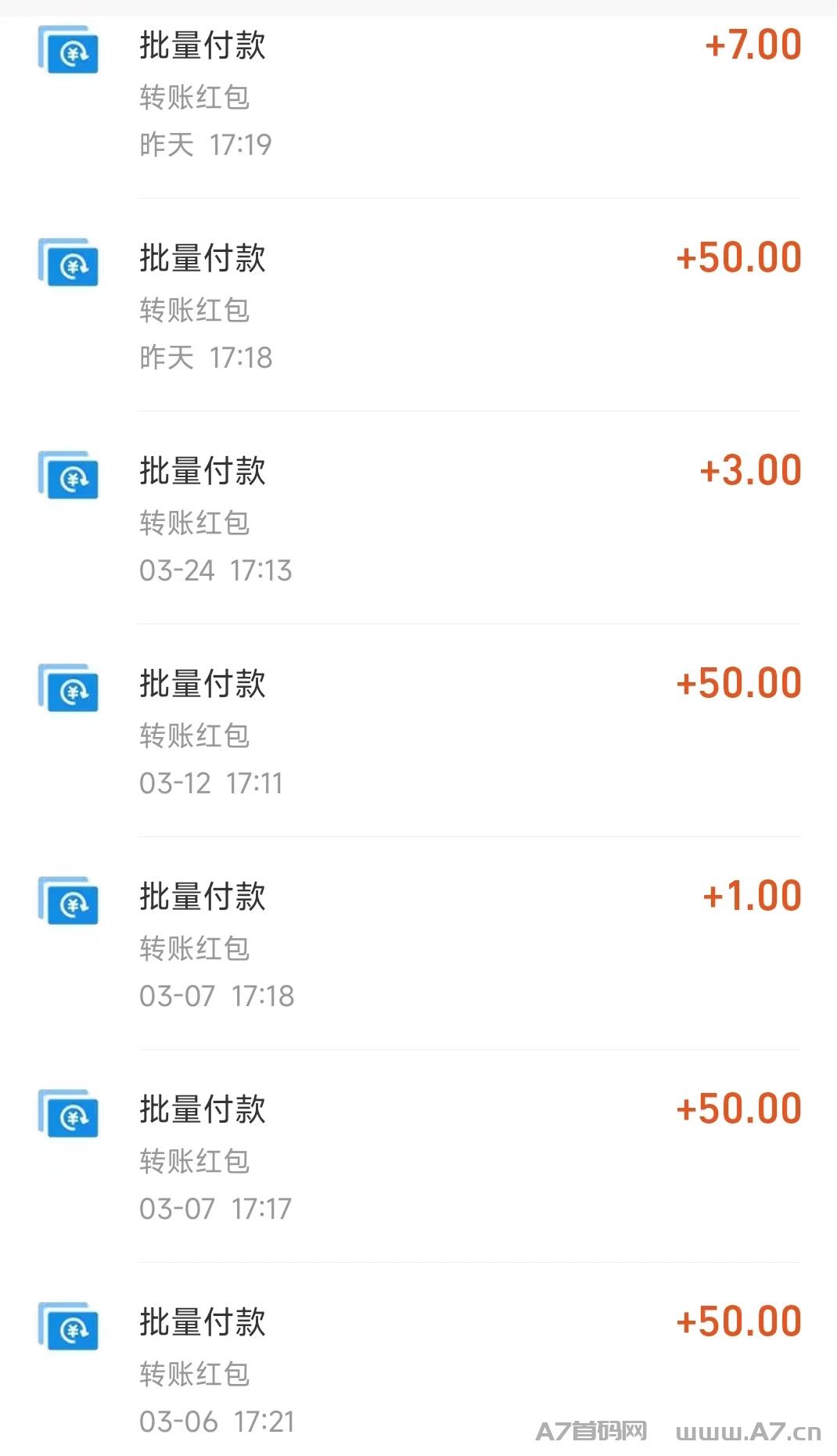Open the +50.00 transaction from 昨天 17:18
The image size is (837, 1456).
419,305
